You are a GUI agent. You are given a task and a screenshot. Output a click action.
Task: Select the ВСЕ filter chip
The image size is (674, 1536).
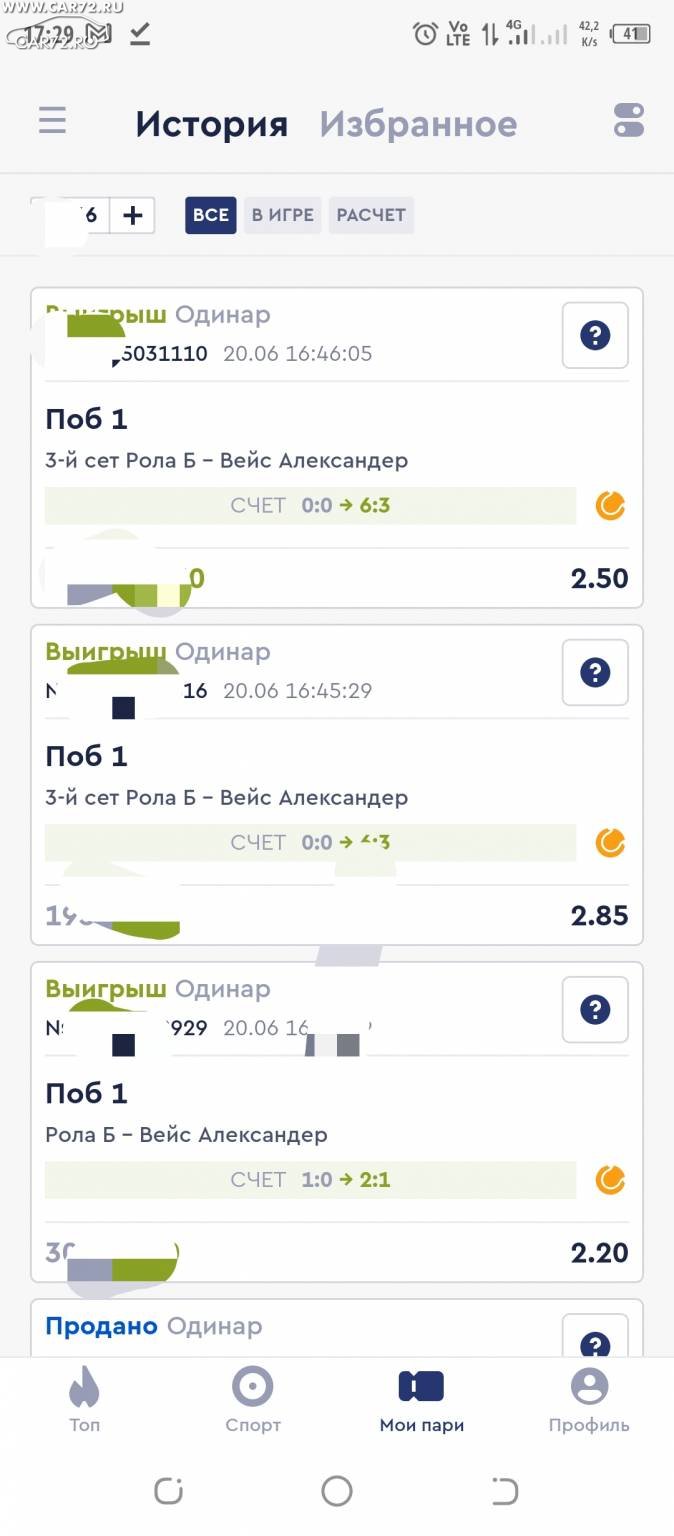pyautogui.click(x=210, y=215)
